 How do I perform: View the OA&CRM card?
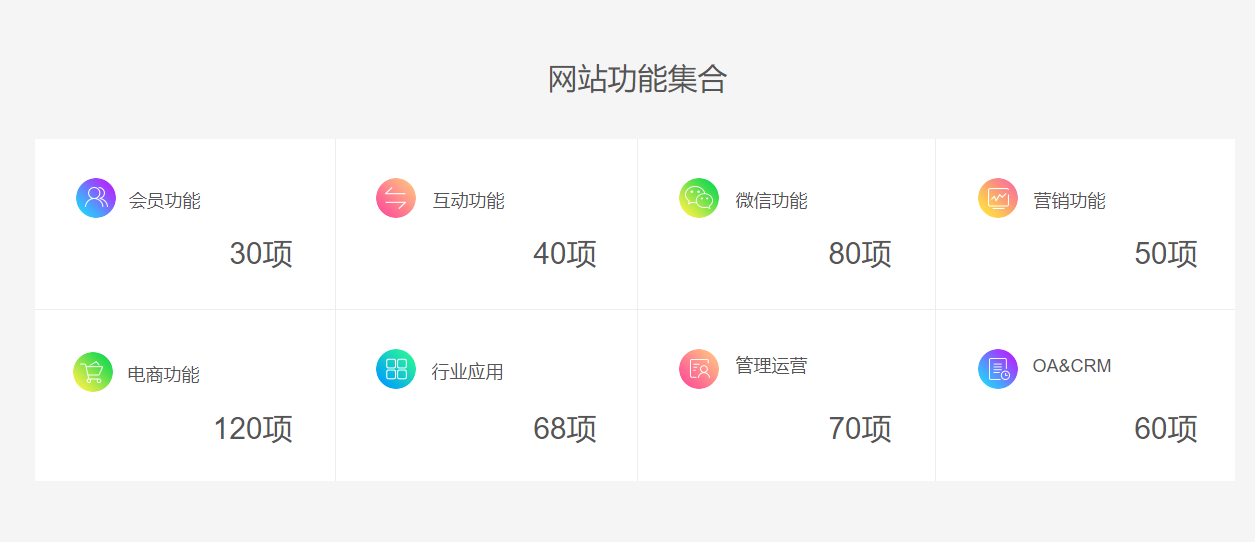(x=1085, y=396)
